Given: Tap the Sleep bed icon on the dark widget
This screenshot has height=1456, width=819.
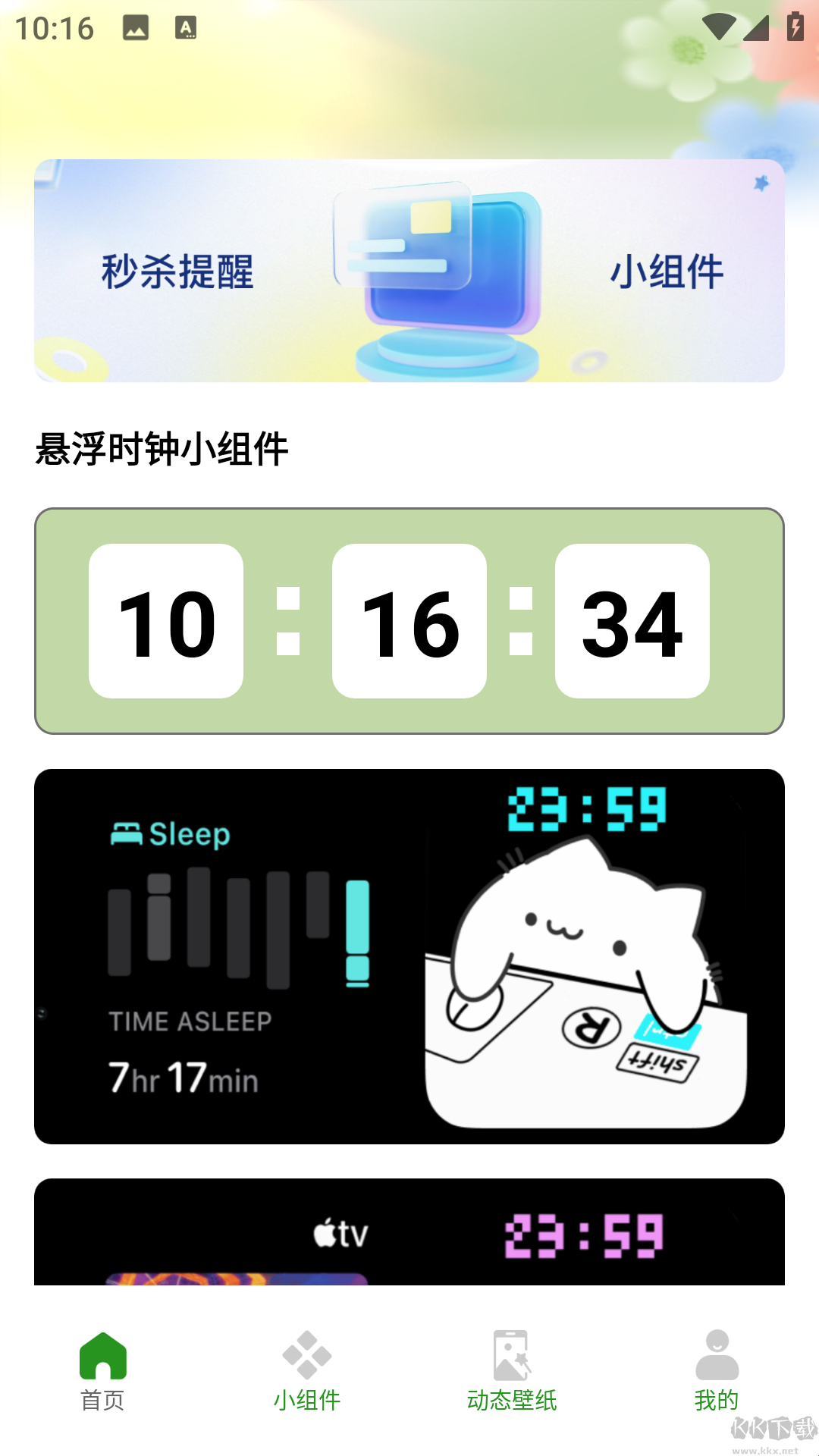Looking at the screenshot, I should pyautogui.click(x=126, y=834).
